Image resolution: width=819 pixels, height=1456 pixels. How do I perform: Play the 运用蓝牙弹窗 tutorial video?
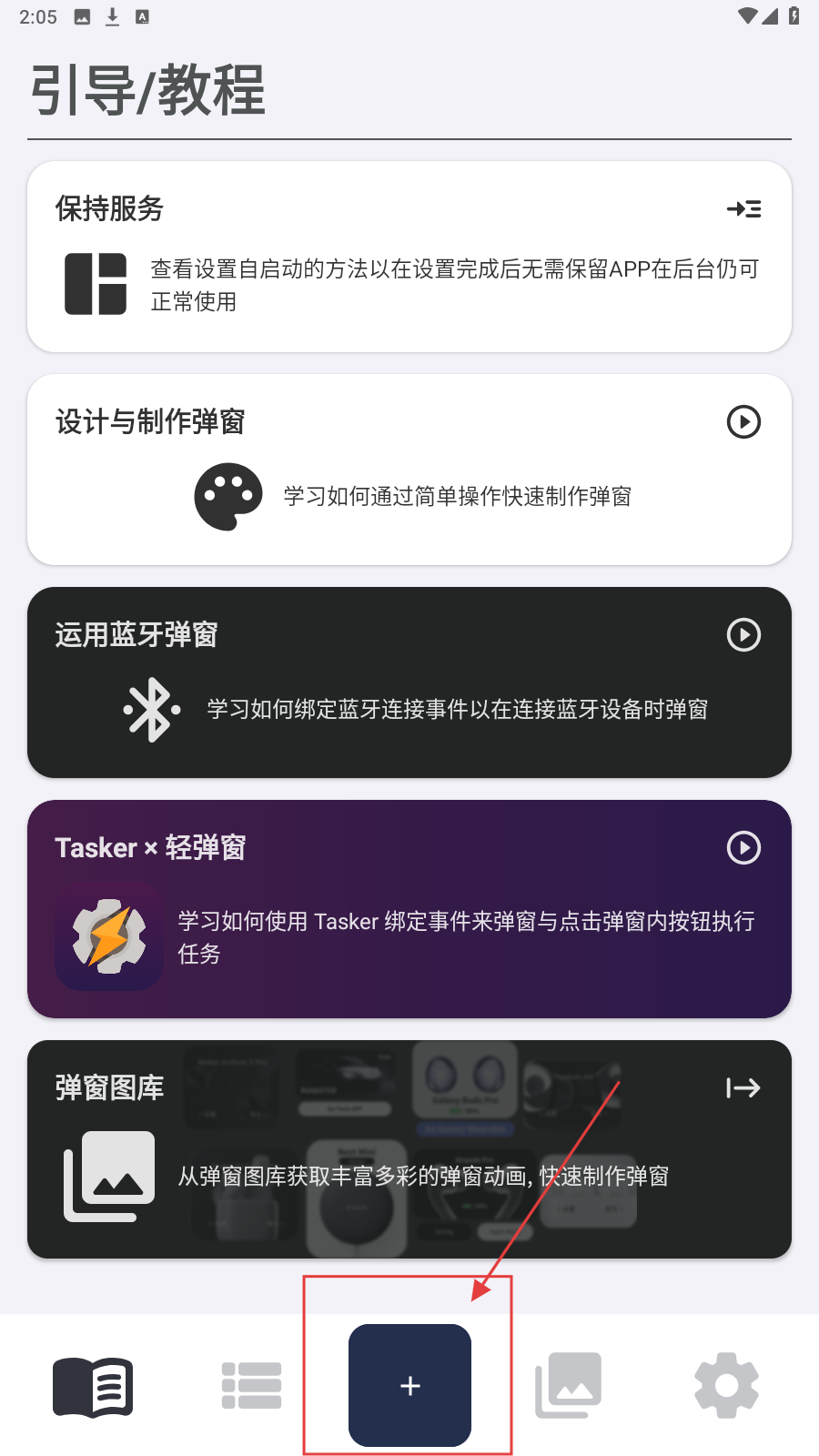click(743, 635)
